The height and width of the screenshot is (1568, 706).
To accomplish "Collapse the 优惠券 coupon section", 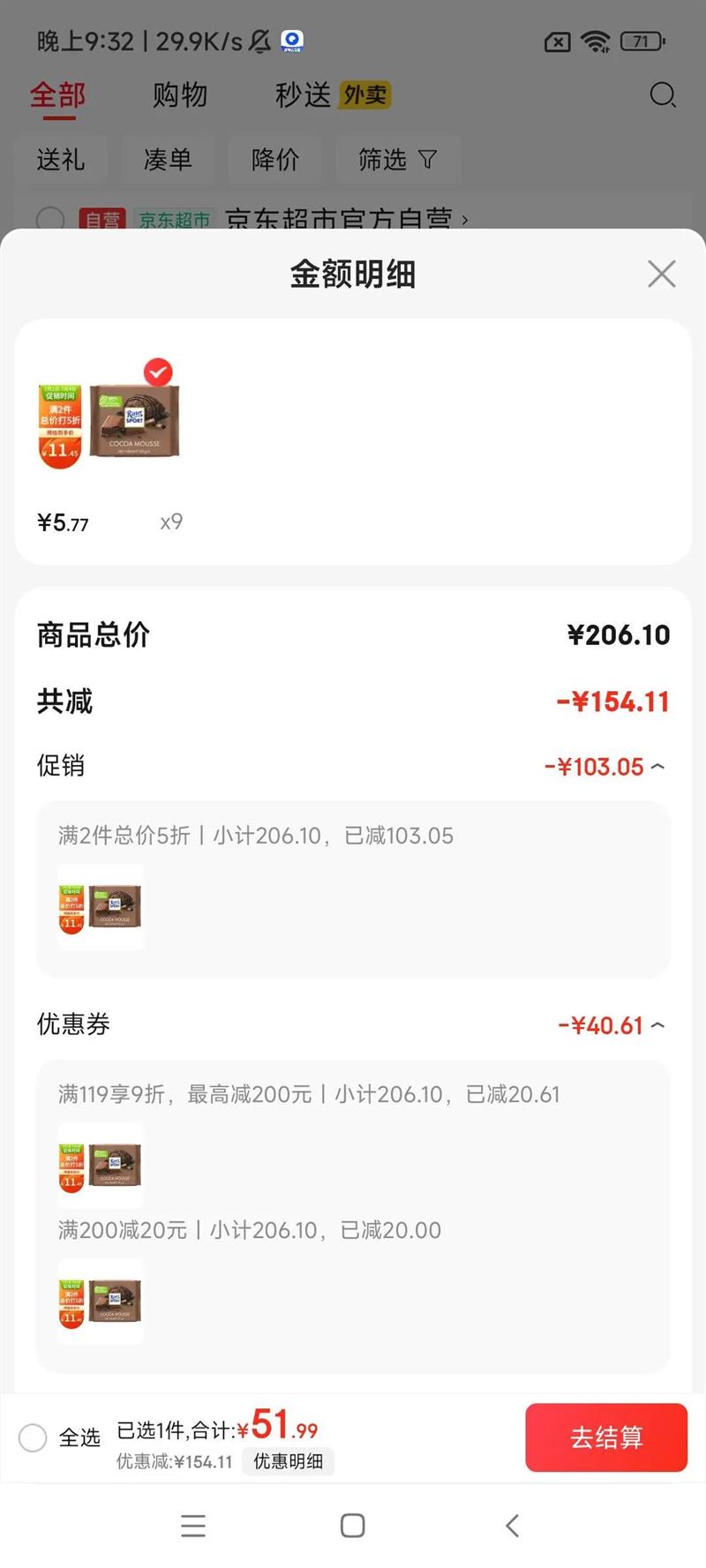I will point(657,1025).
